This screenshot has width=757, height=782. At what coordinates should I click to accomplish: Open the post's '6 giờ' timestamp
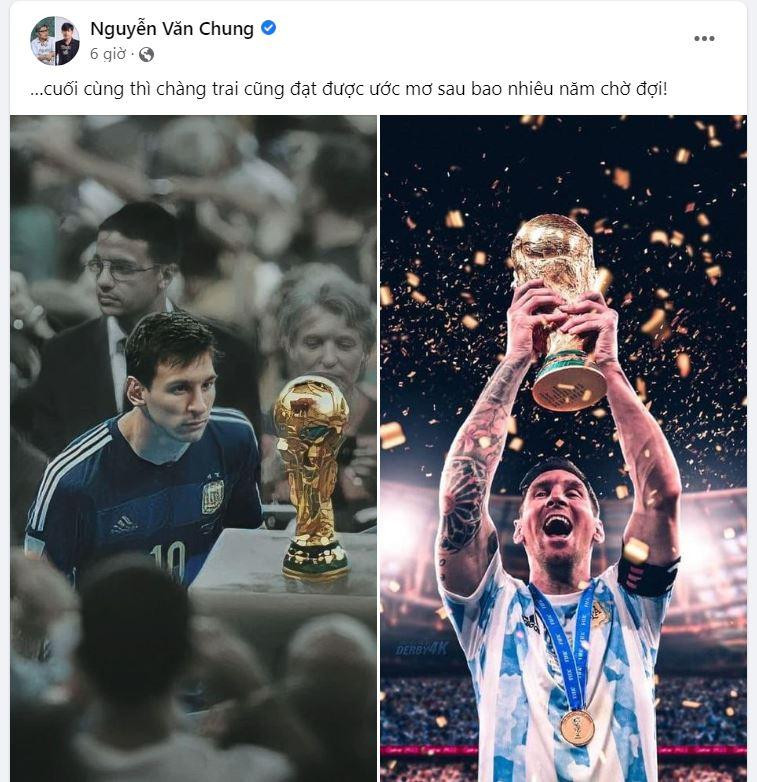coord(108,54)
